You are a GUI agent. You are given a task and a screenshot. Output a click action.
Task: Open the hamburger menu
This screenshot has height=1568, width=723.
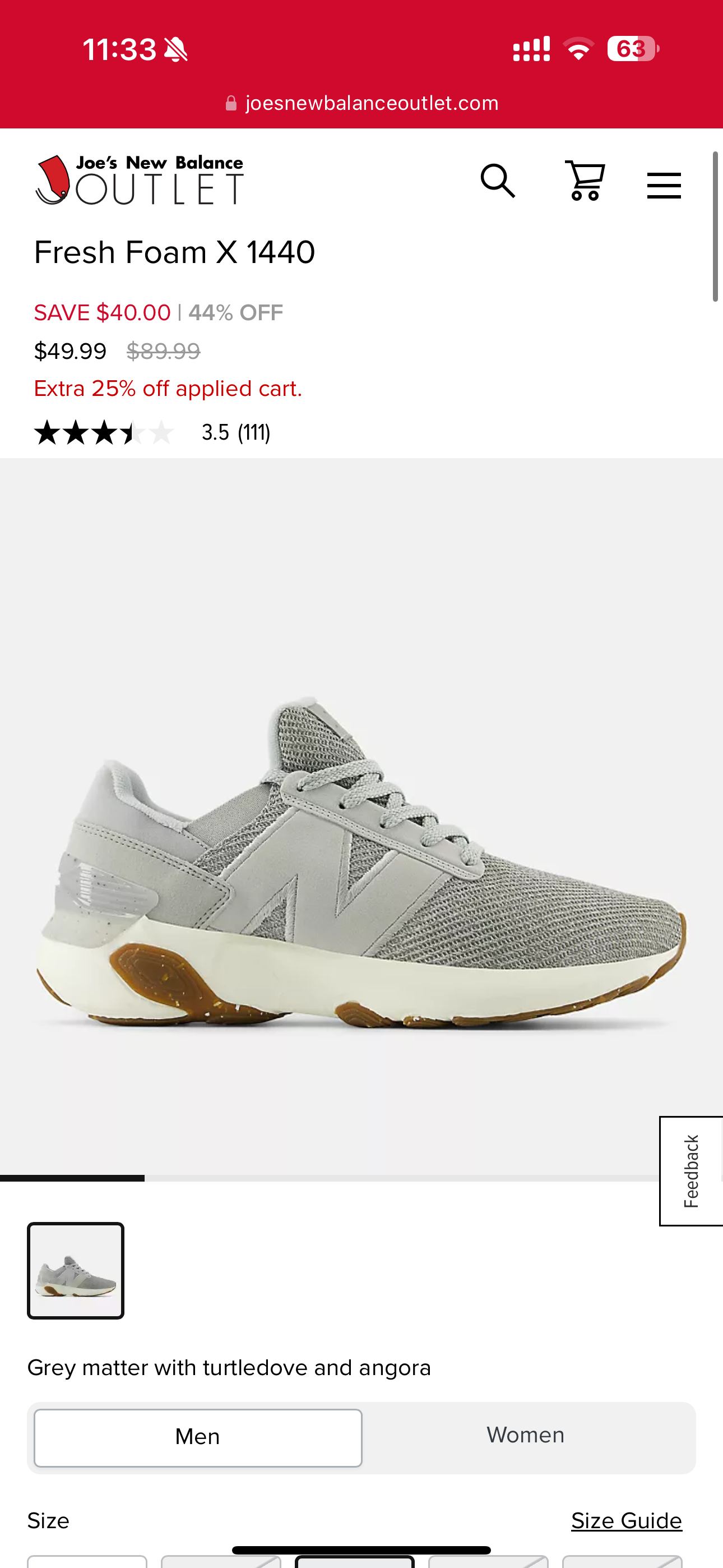click(x=664, y=185)
